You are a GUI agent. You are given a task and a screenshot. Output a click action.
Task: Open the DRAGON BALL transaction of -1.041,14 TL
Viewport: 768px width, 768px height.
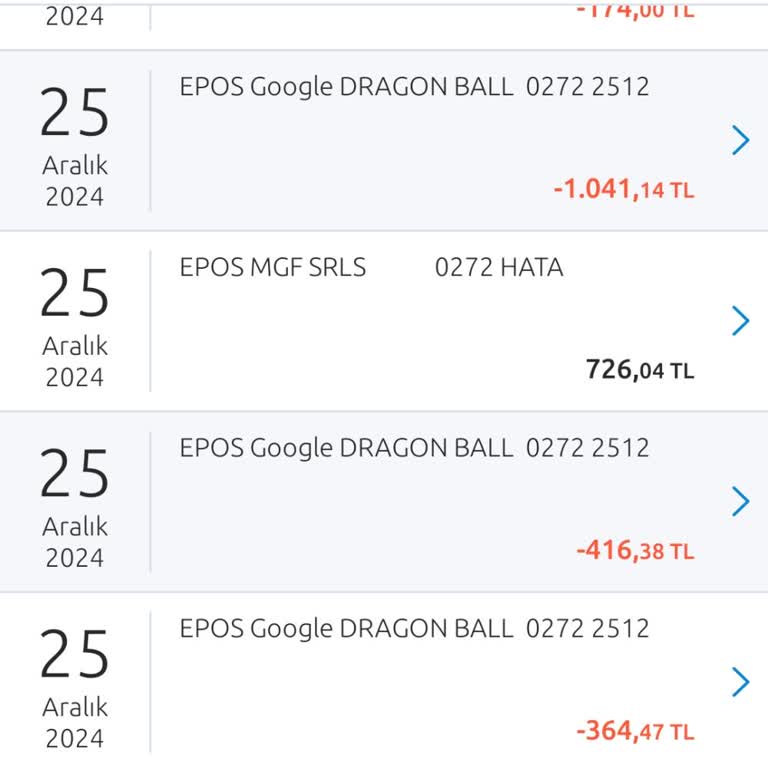(740, 141)
